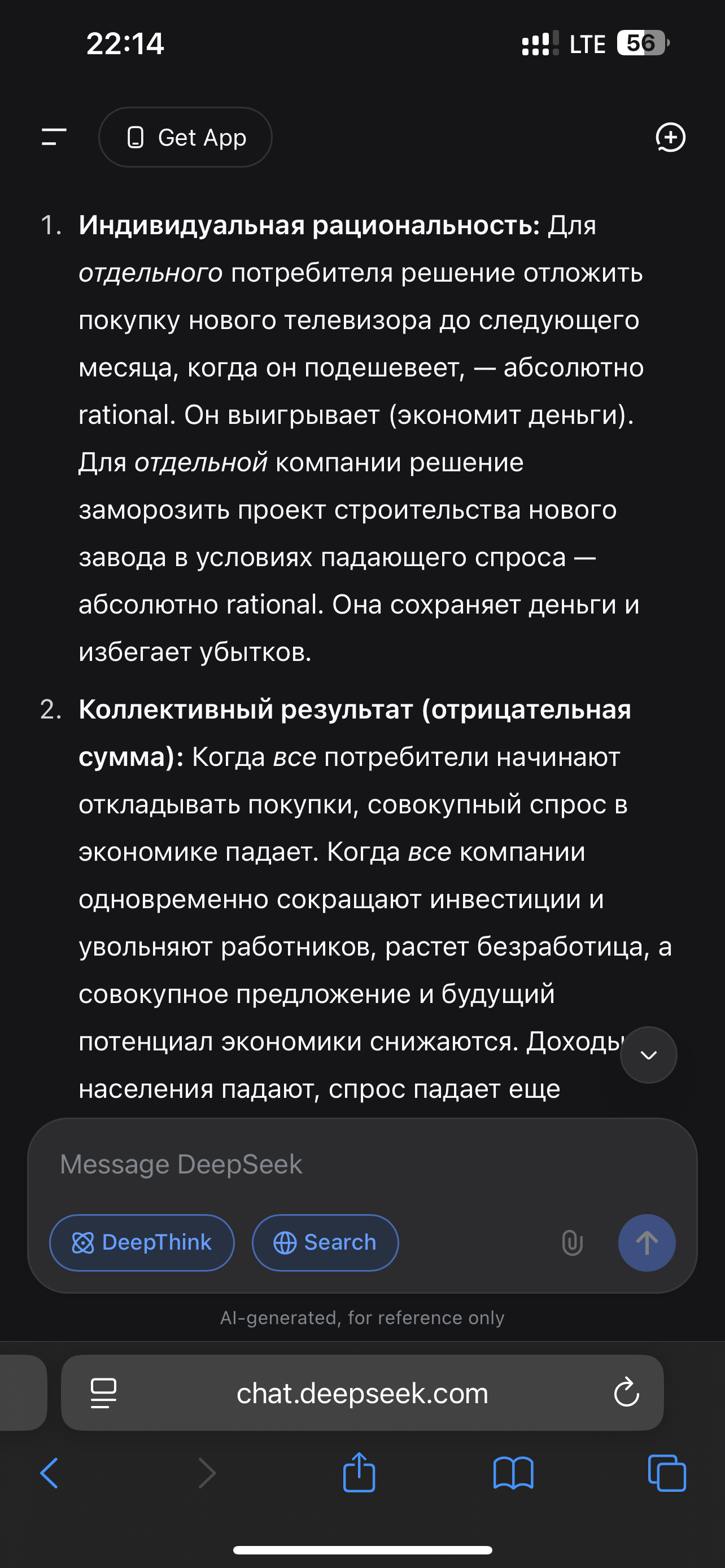Focus the Message DeepSeek field

click(x=361, y=1164)
